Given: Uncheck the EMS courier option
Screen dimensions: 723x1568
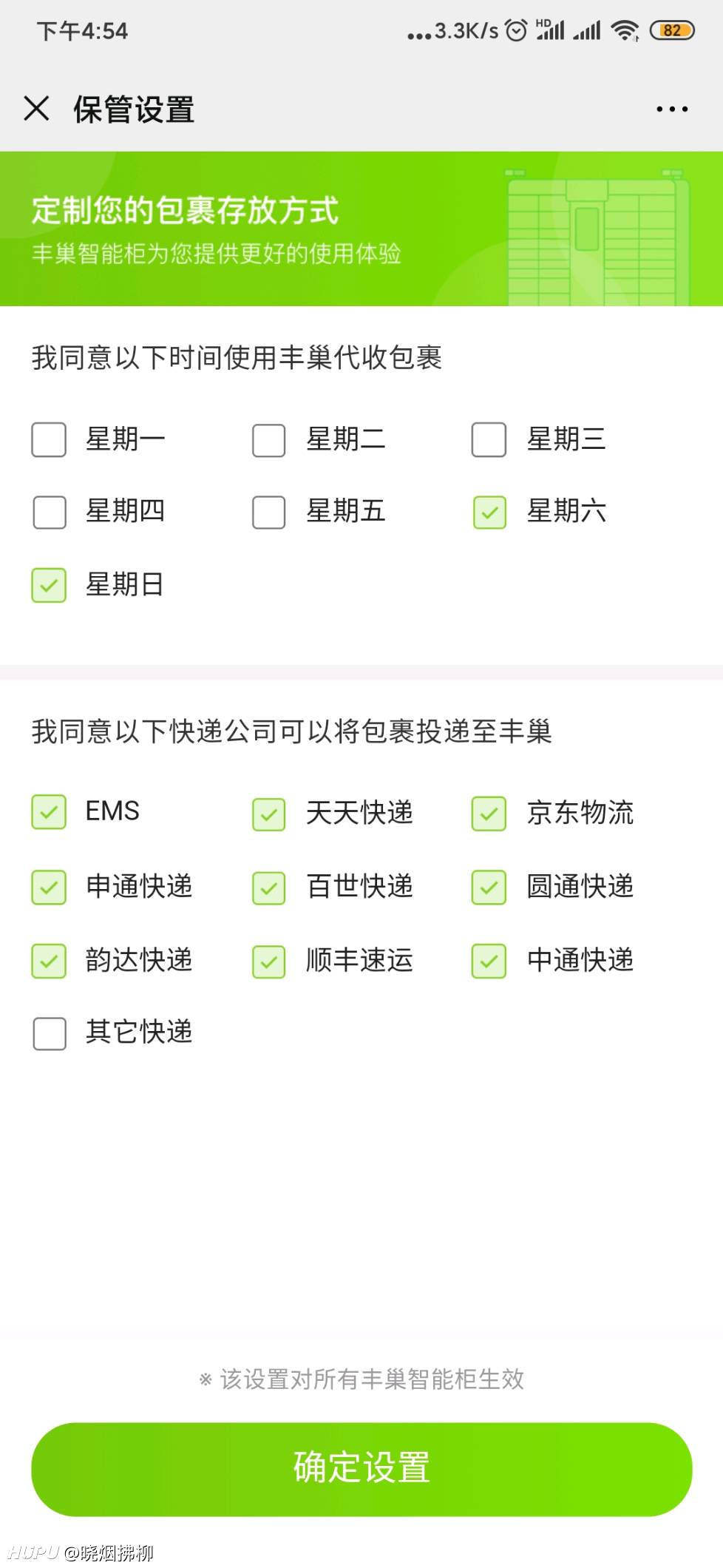Looking at the screenshot, I should 49,811.
